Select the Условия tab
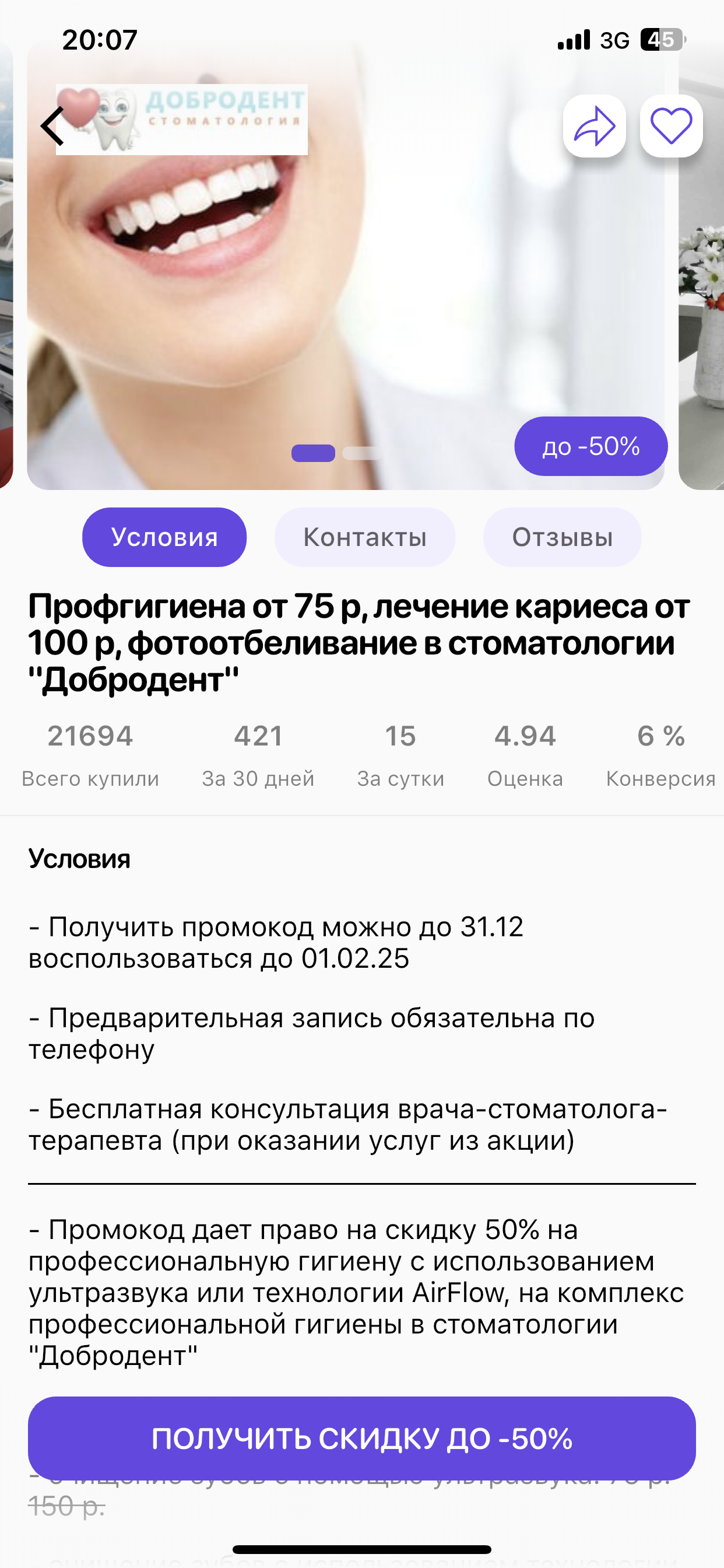The image size is (724, 1568). pos(164,537)
